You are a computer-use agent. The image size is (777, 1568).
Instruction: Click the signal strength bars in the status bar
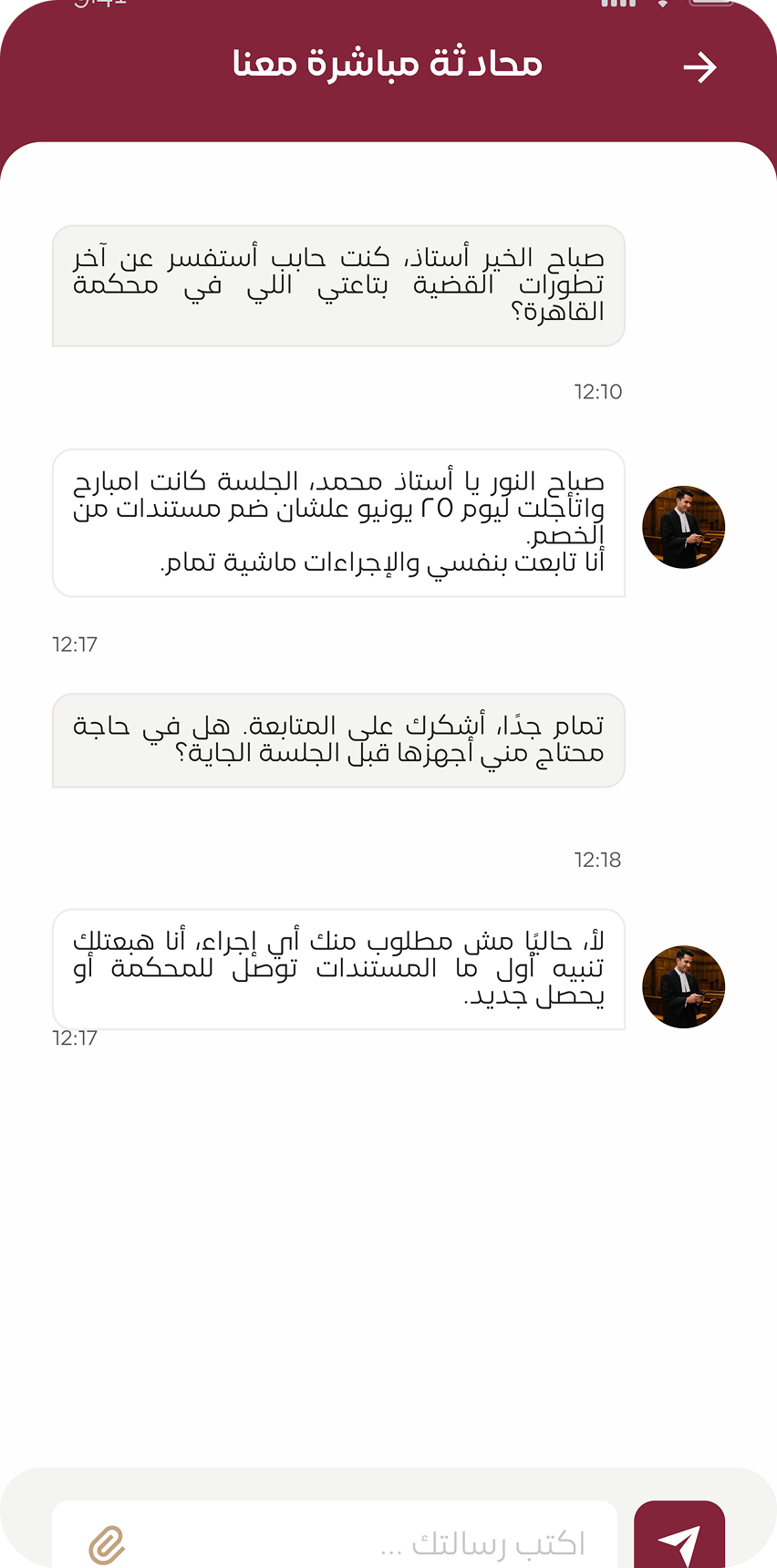pos(616,4)
